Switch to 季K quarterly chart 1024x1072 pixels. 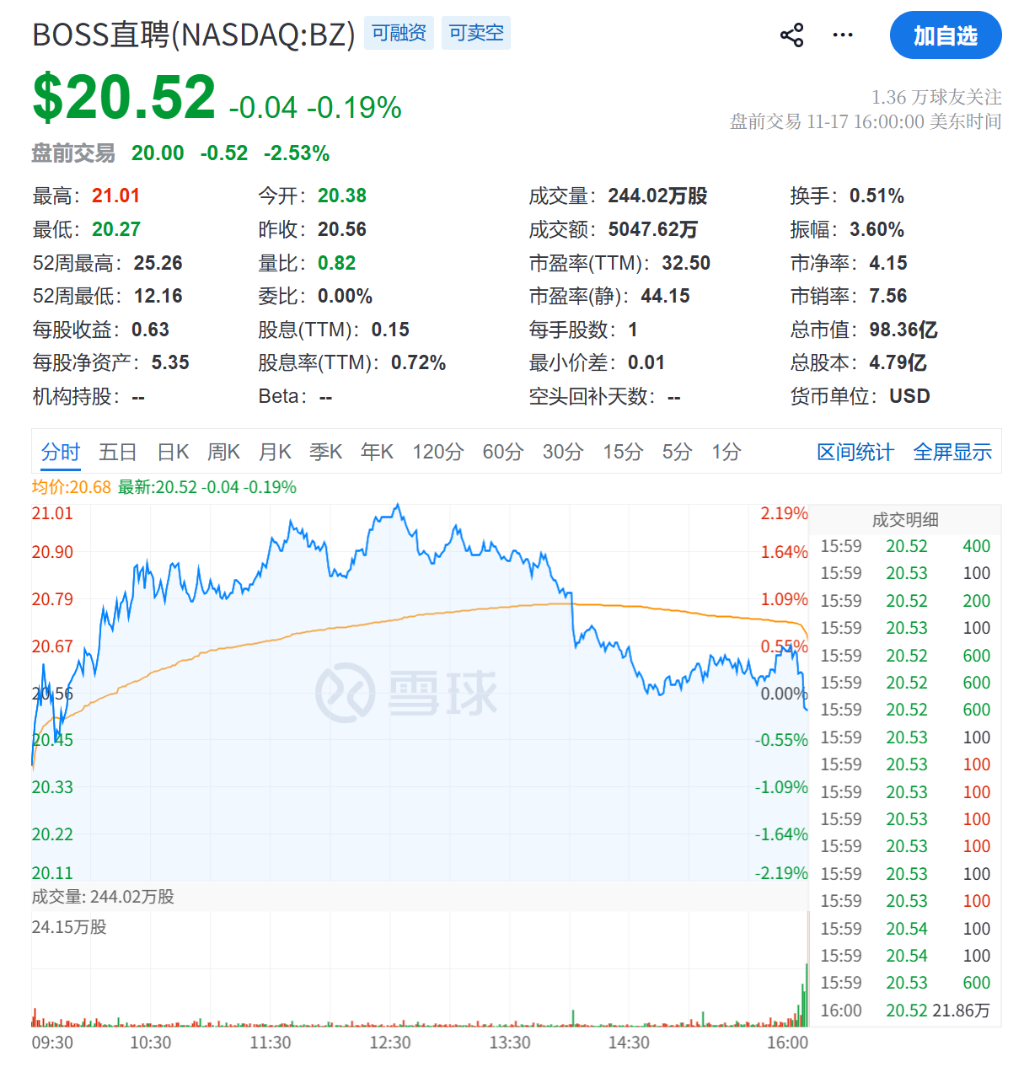point(326,452)
